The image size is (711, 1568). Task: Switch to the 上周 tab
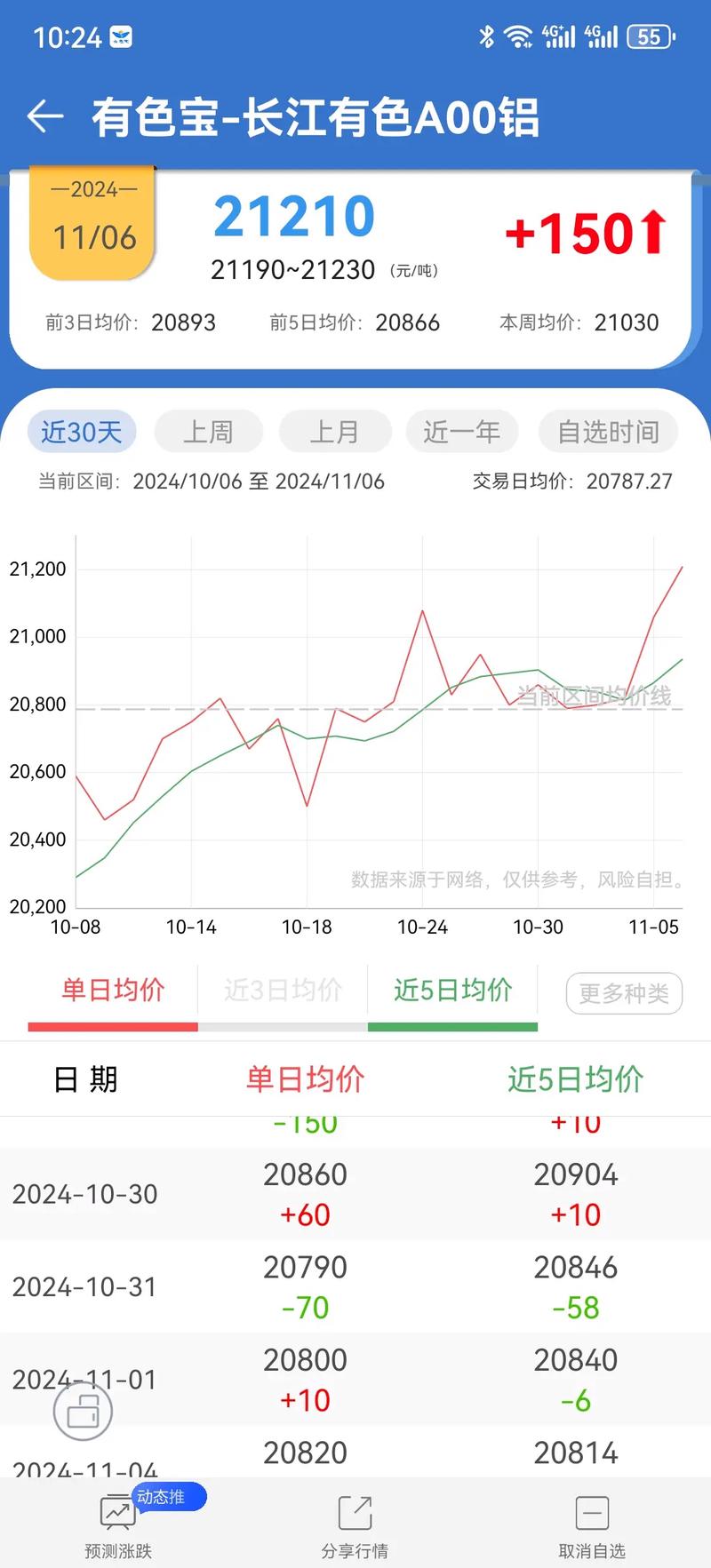pyautogui.click(x=209, y=432)
